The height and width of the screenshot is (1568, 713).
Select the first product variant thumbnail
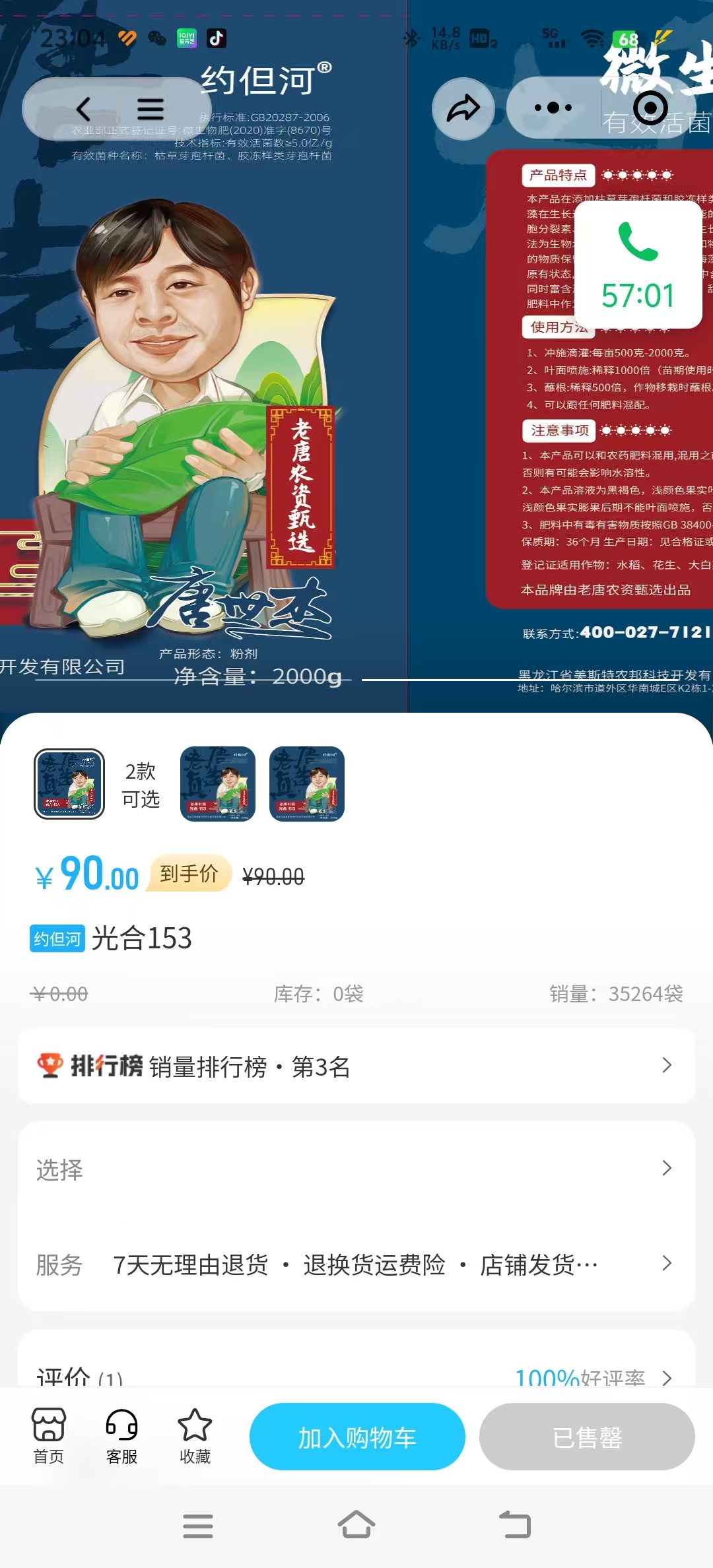69,784
